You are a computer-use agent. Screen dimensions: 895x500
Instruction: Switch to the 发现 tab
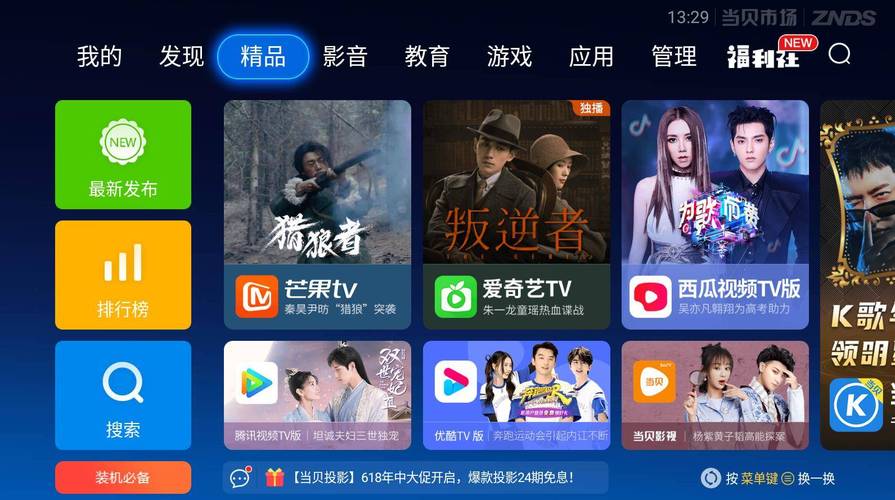(x=181, y=57)
